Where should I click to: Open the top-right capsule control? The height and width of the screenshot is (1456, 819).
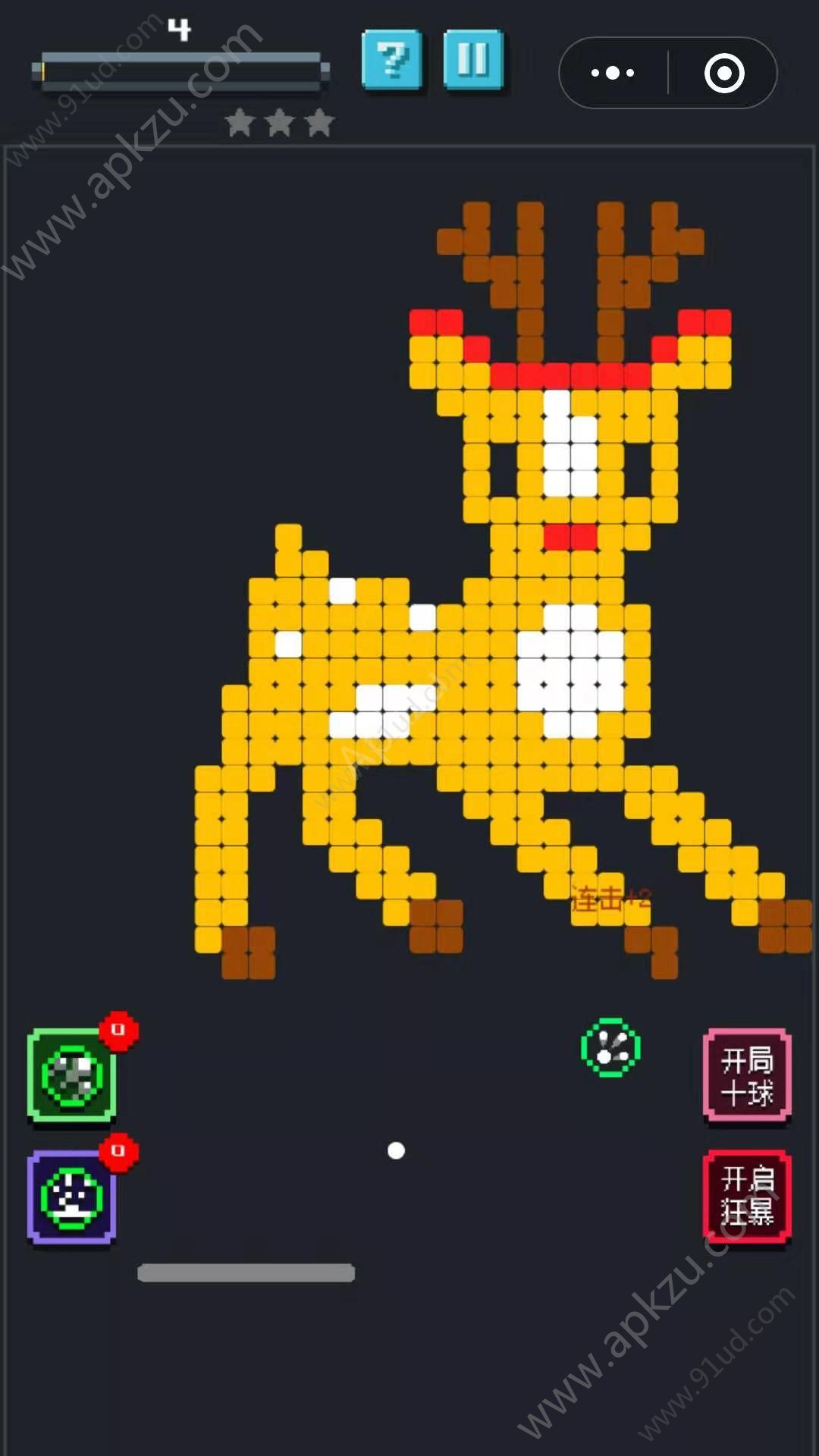pos(667,73)
